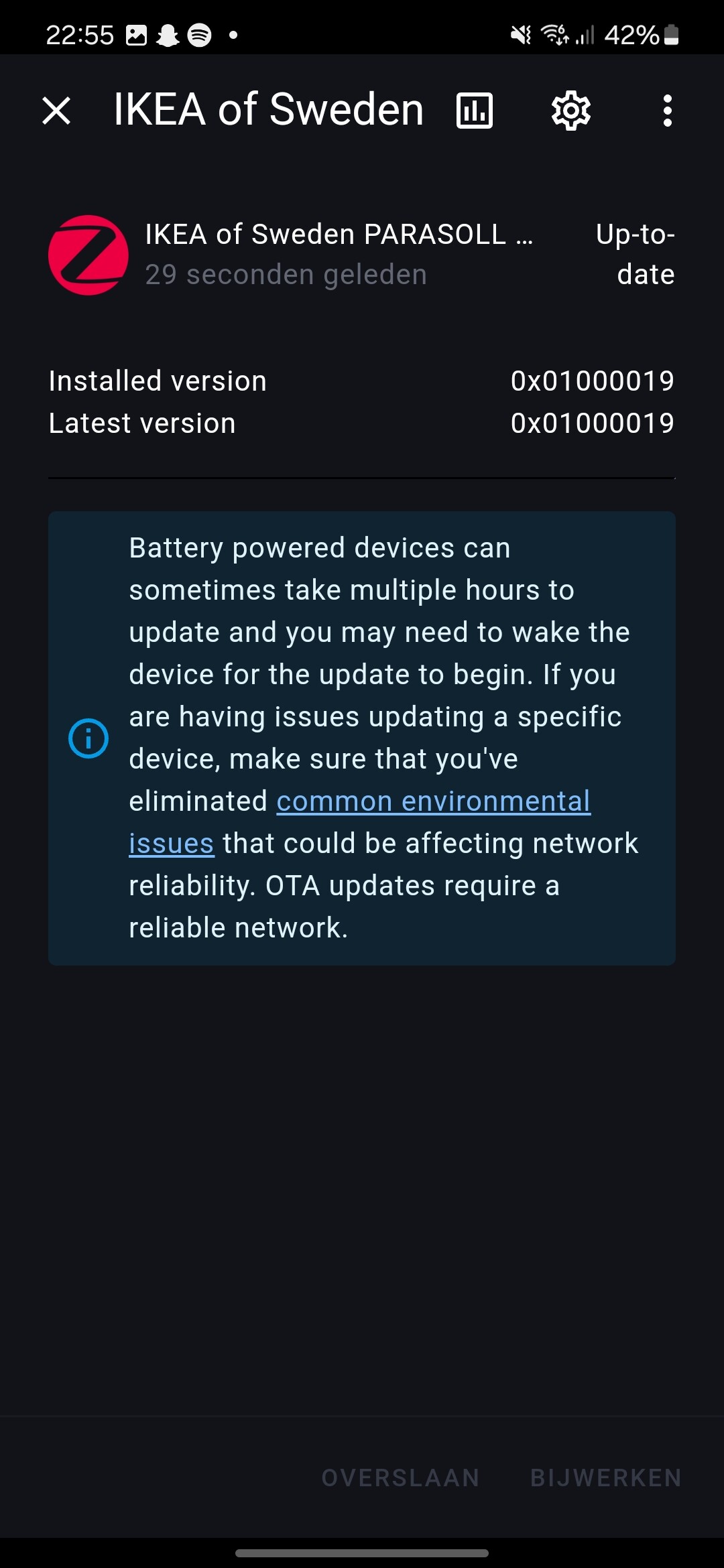Open entity settings gear

click(571, 111)
